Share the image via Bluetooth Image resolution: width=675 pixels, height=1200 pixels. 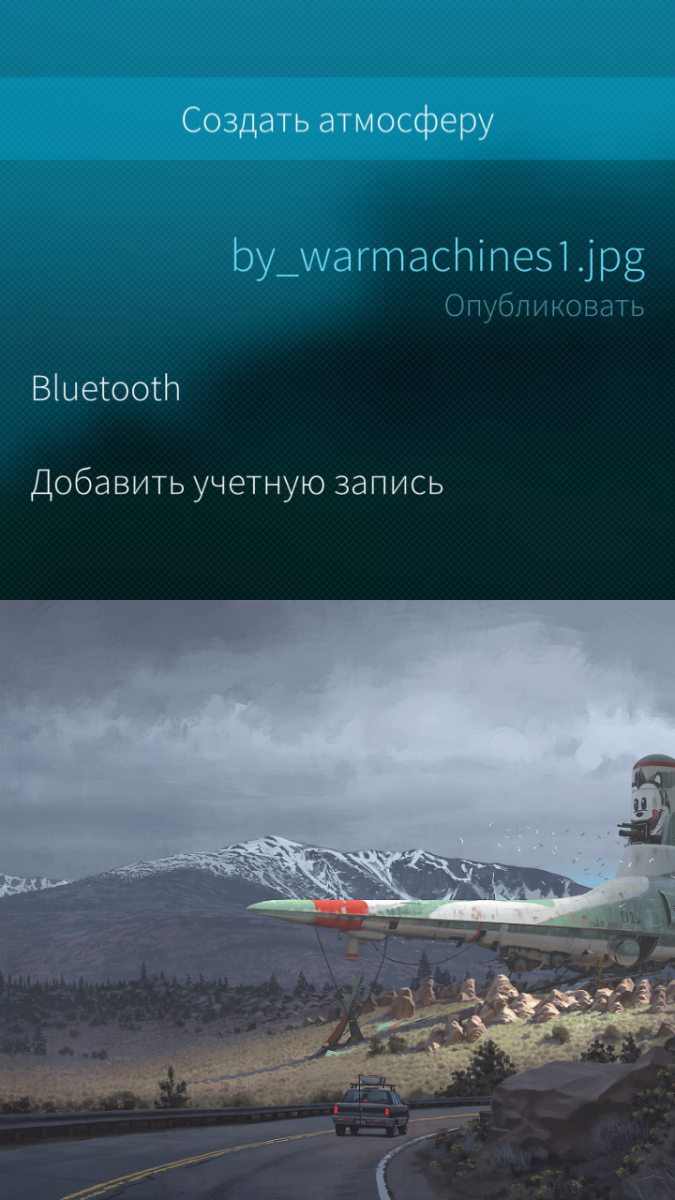click(x=106, y=388)
